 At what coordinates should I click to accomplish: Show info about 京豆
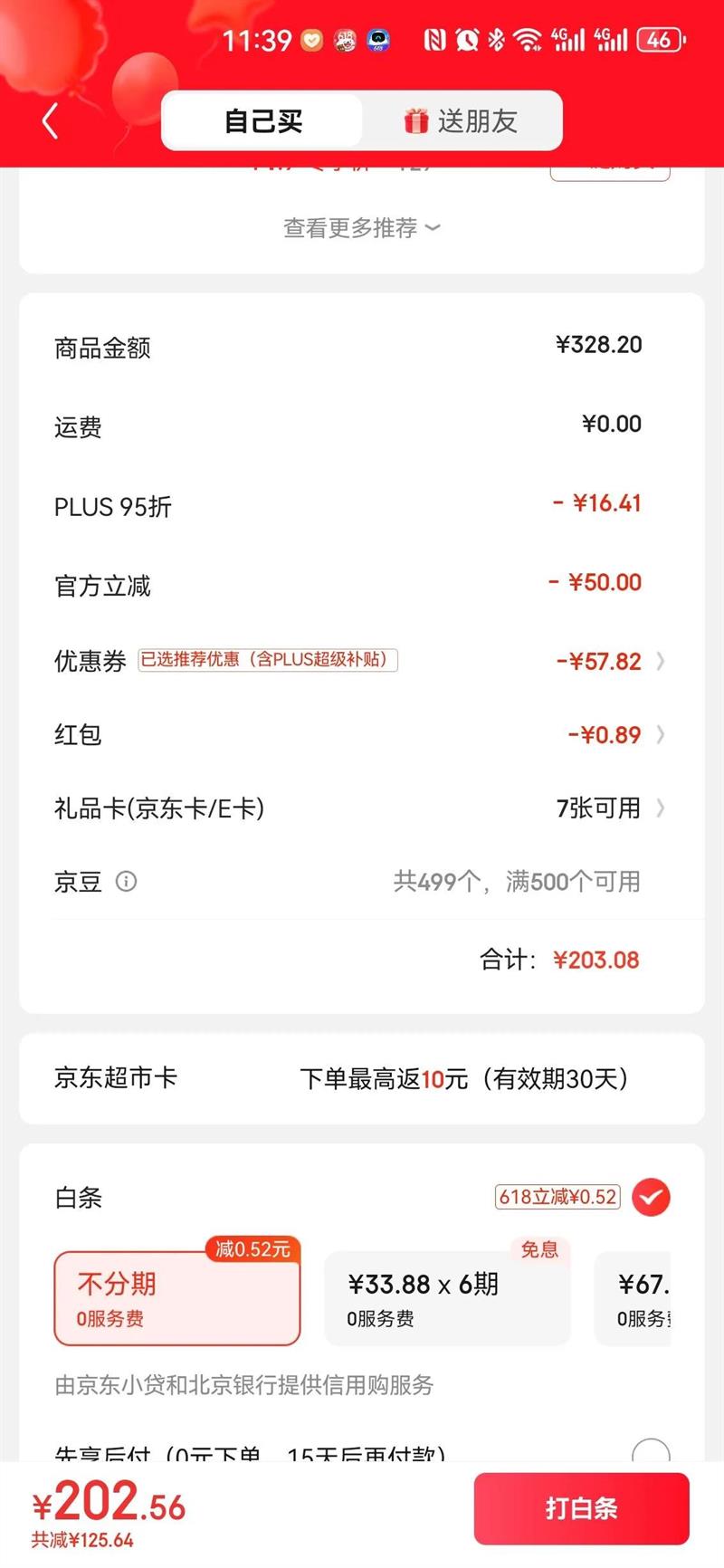point(127,881)
